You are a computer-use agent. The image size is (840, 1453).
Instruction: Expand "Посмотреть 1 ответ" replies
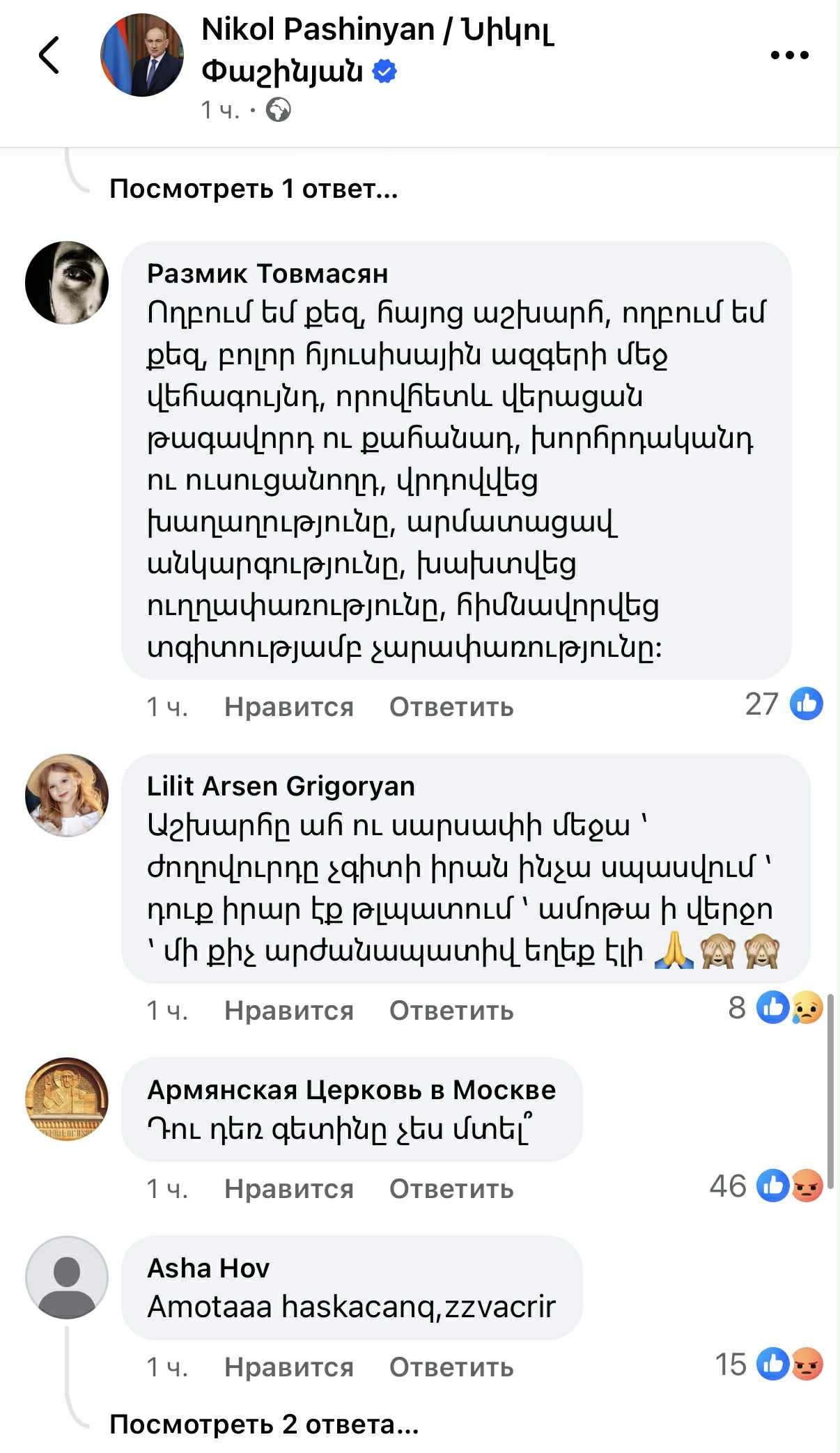pos(254,189)
